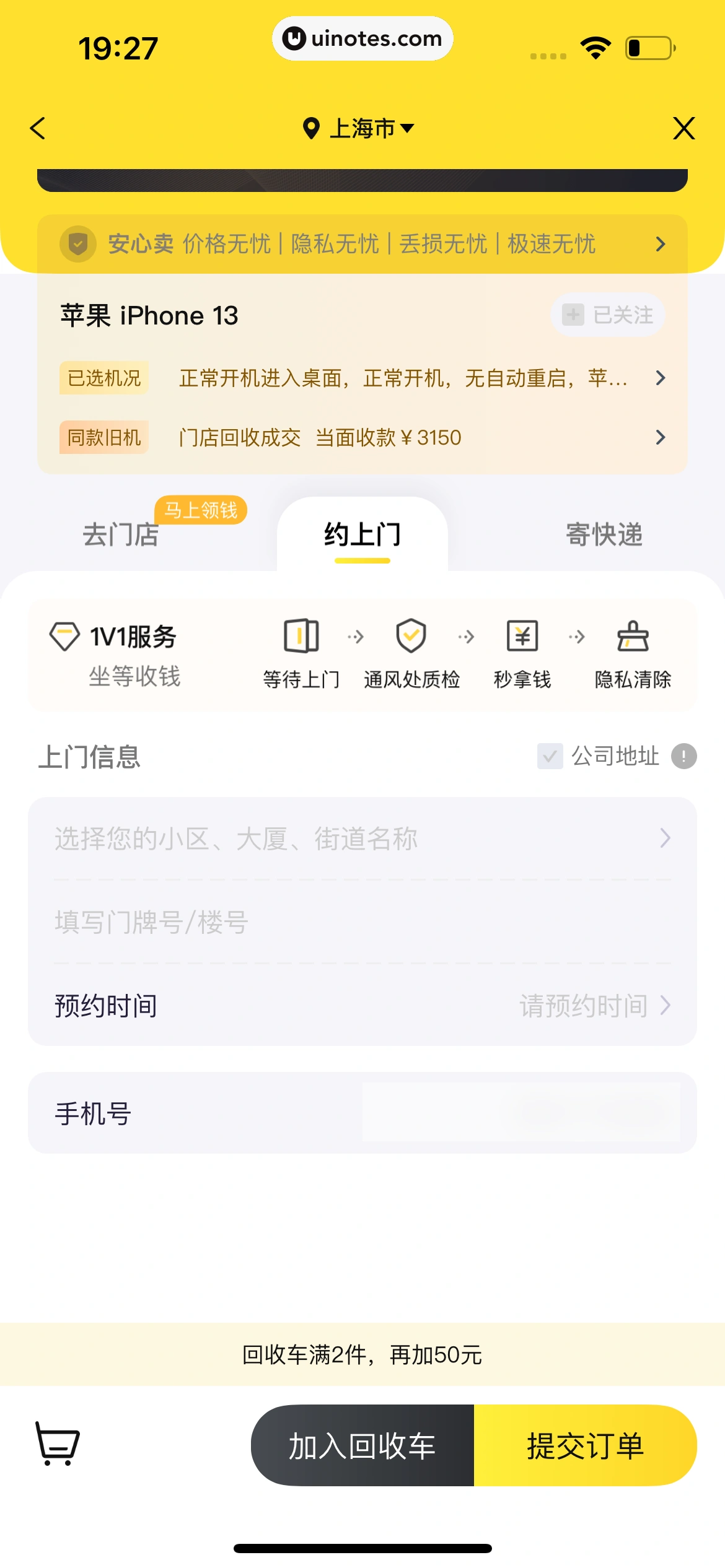Screen dimensions: 725x1568
Task: Switch to the 寄快递 tab
Action: [604, 534]
